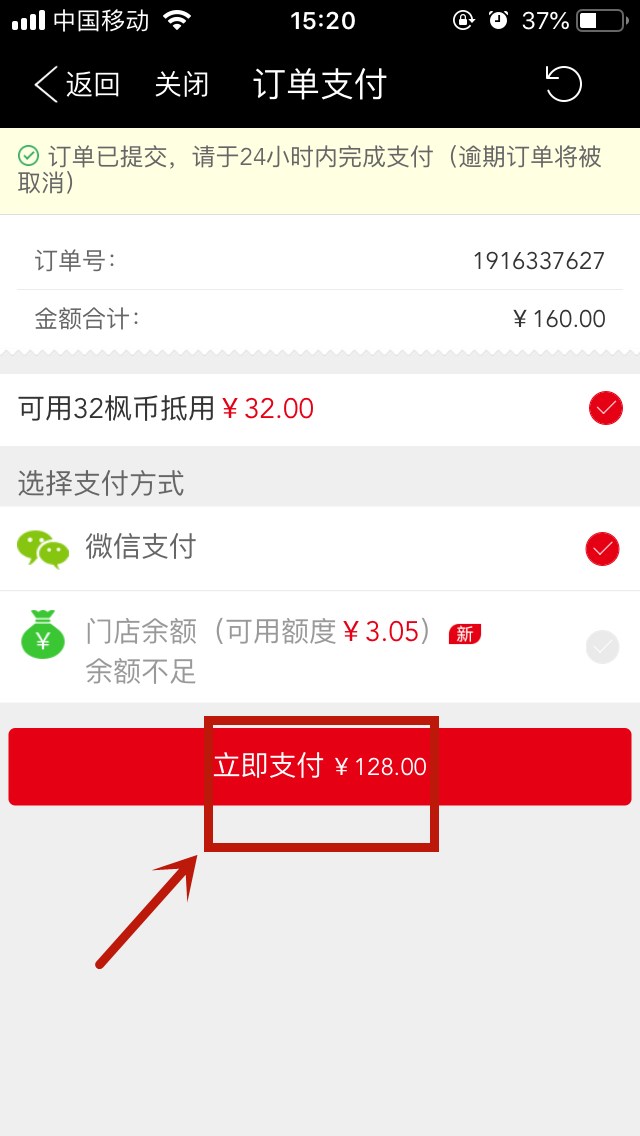The height and width of the screenshot is (1136, 640).
Task: Go back with the 返回 button
Action: tap(77, 85)
